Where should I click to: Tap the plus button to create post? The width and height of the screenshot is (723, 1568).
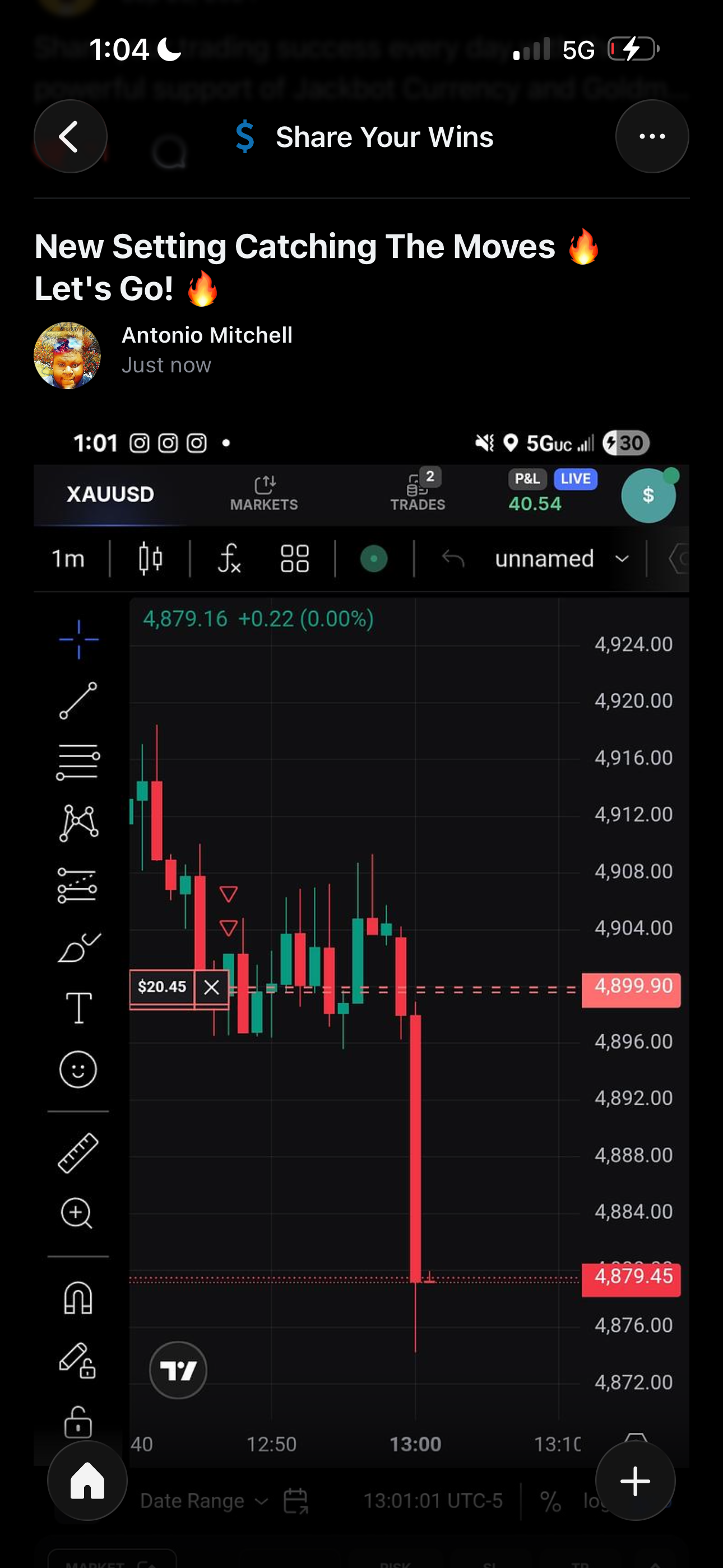(x=635, y=1481)
